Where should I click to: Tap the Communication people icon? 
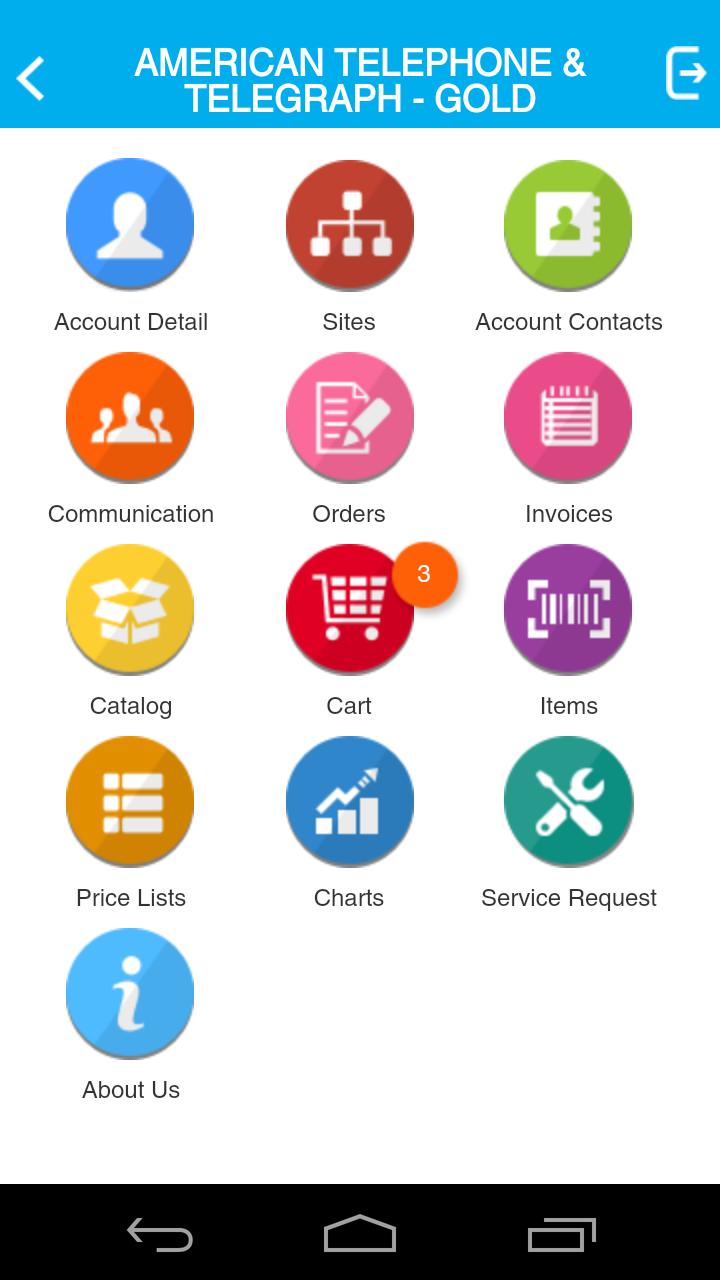point(130,417)
